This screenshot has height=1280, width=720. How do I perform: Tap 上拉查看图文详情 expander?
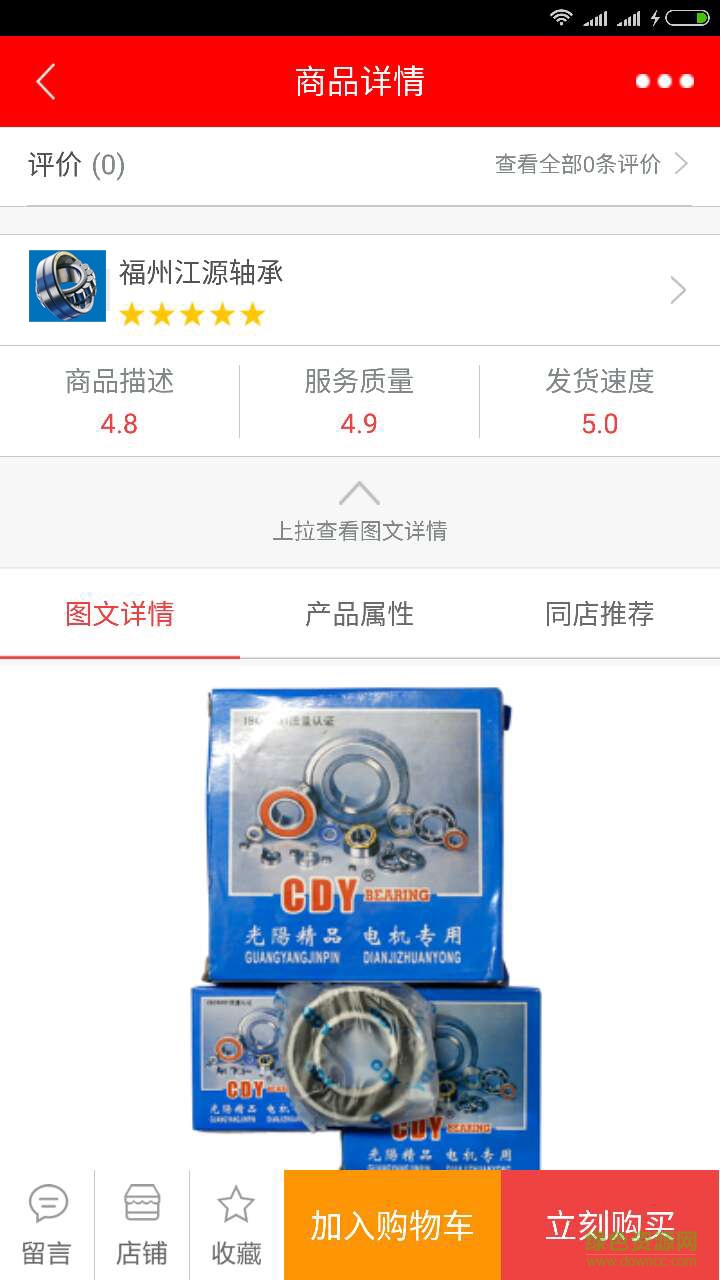click(x=359, y=512)
